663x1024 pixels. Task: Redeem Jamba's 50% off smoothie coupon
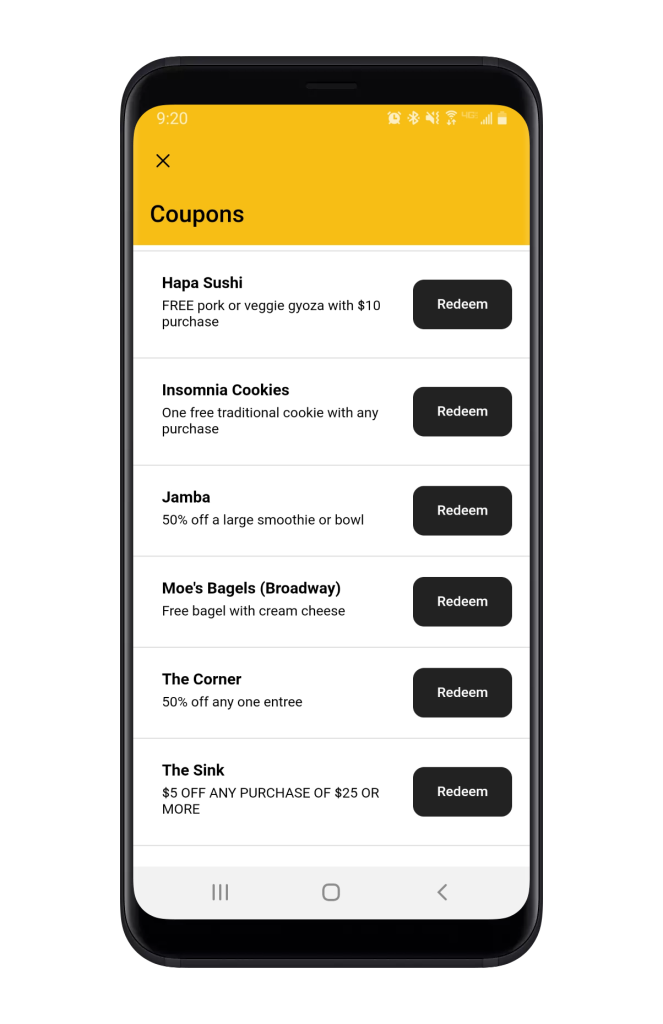pos(462,510)
